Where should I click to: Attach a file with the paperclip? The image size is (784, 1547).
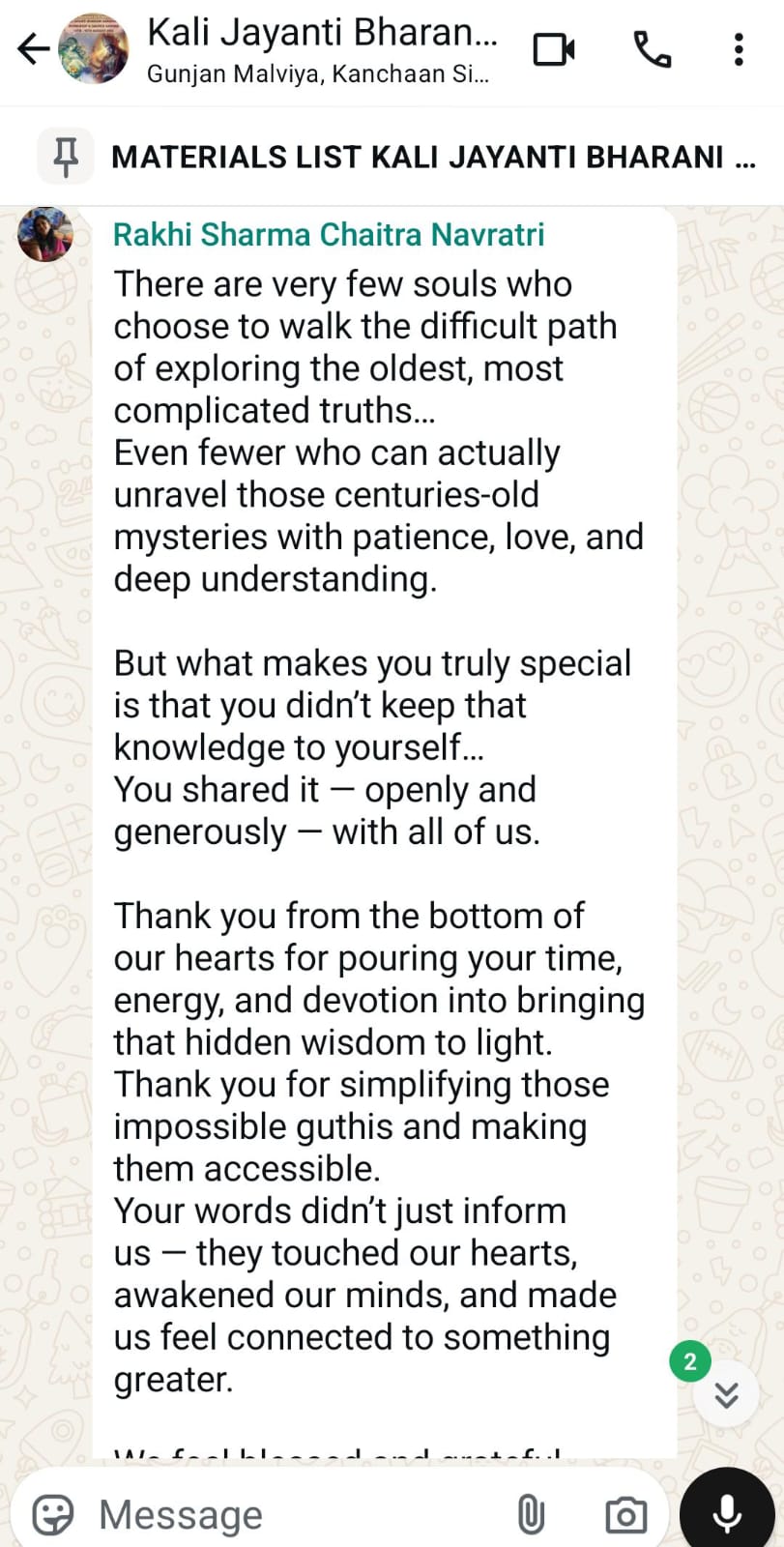[x=531, y=1514]
